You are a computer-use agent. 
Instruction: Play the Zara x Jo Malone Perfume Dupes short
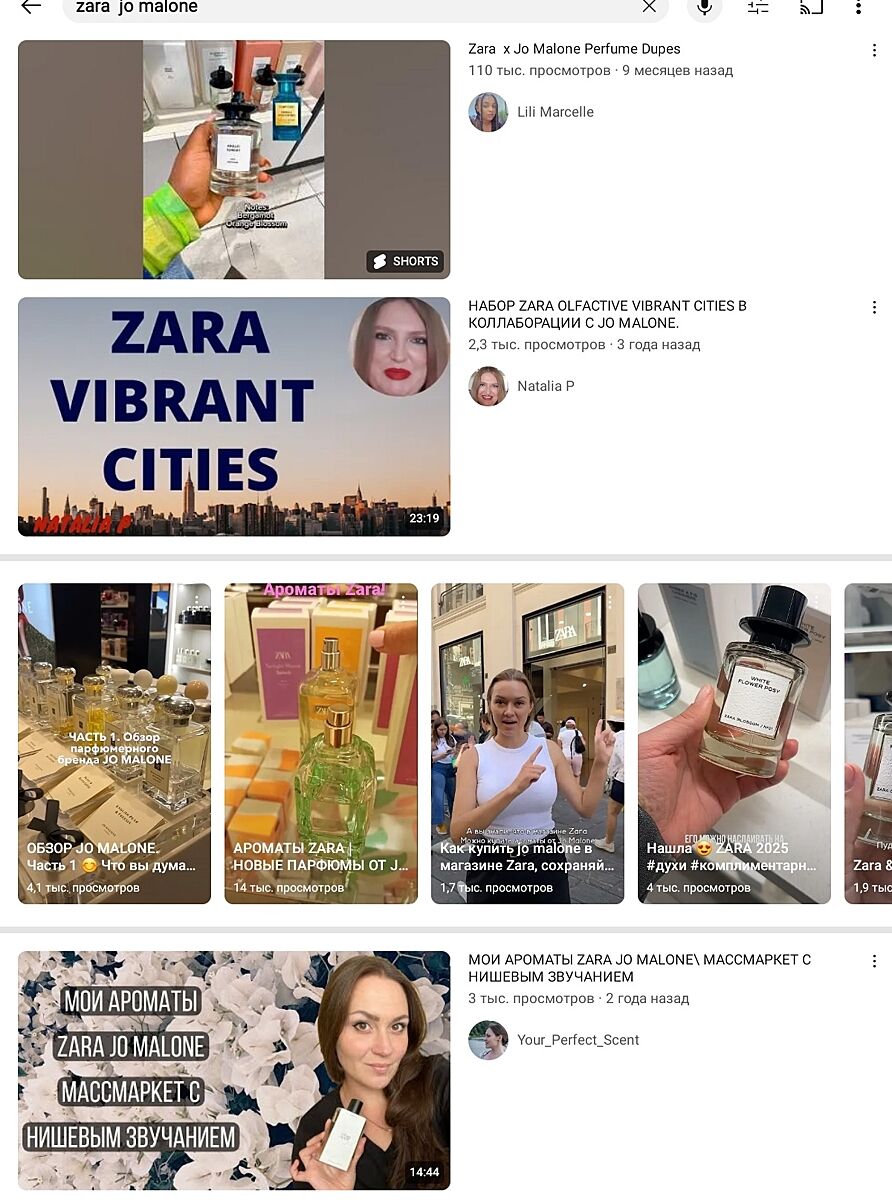234,160
